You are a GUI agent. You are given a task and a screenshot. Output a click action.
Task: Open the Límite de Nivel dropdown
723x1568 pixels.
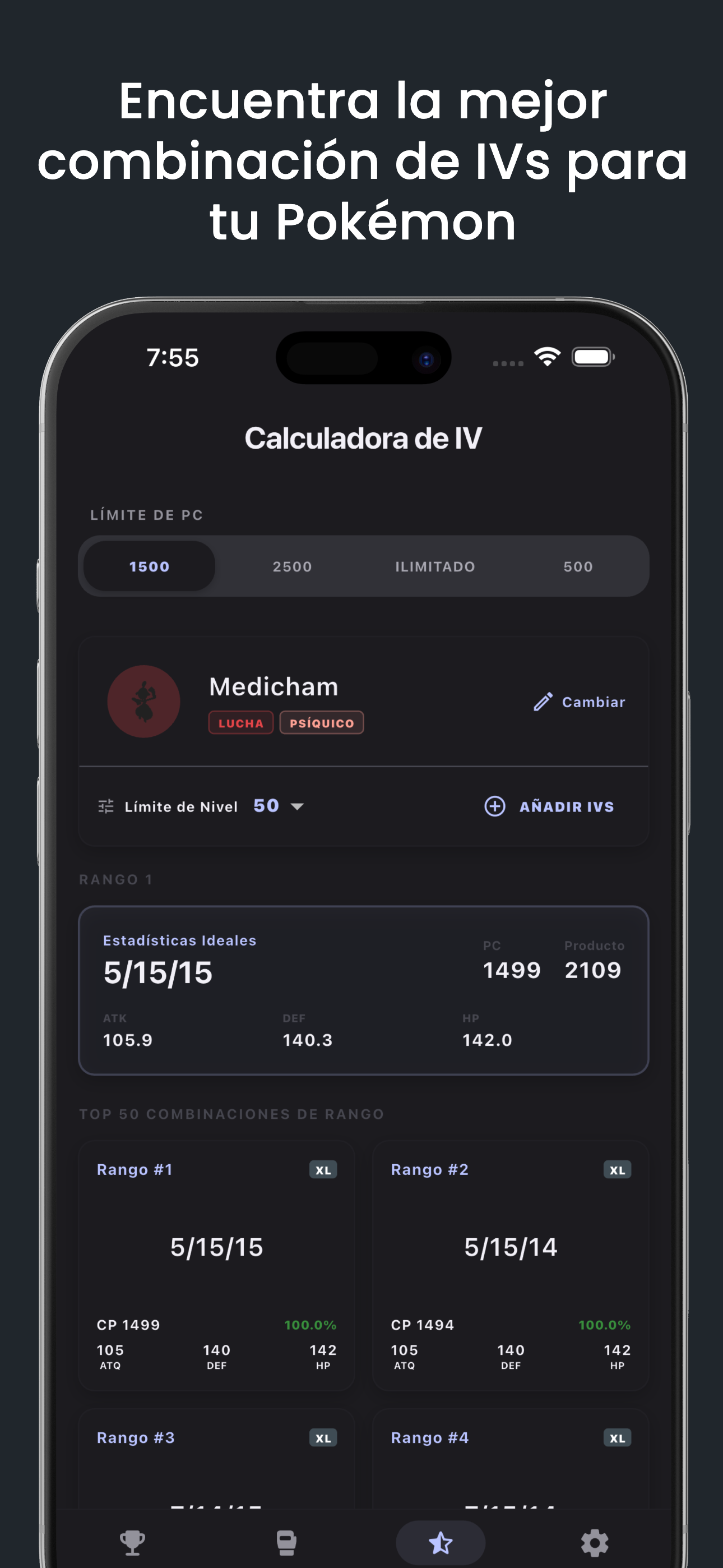[x=266, y=805]
